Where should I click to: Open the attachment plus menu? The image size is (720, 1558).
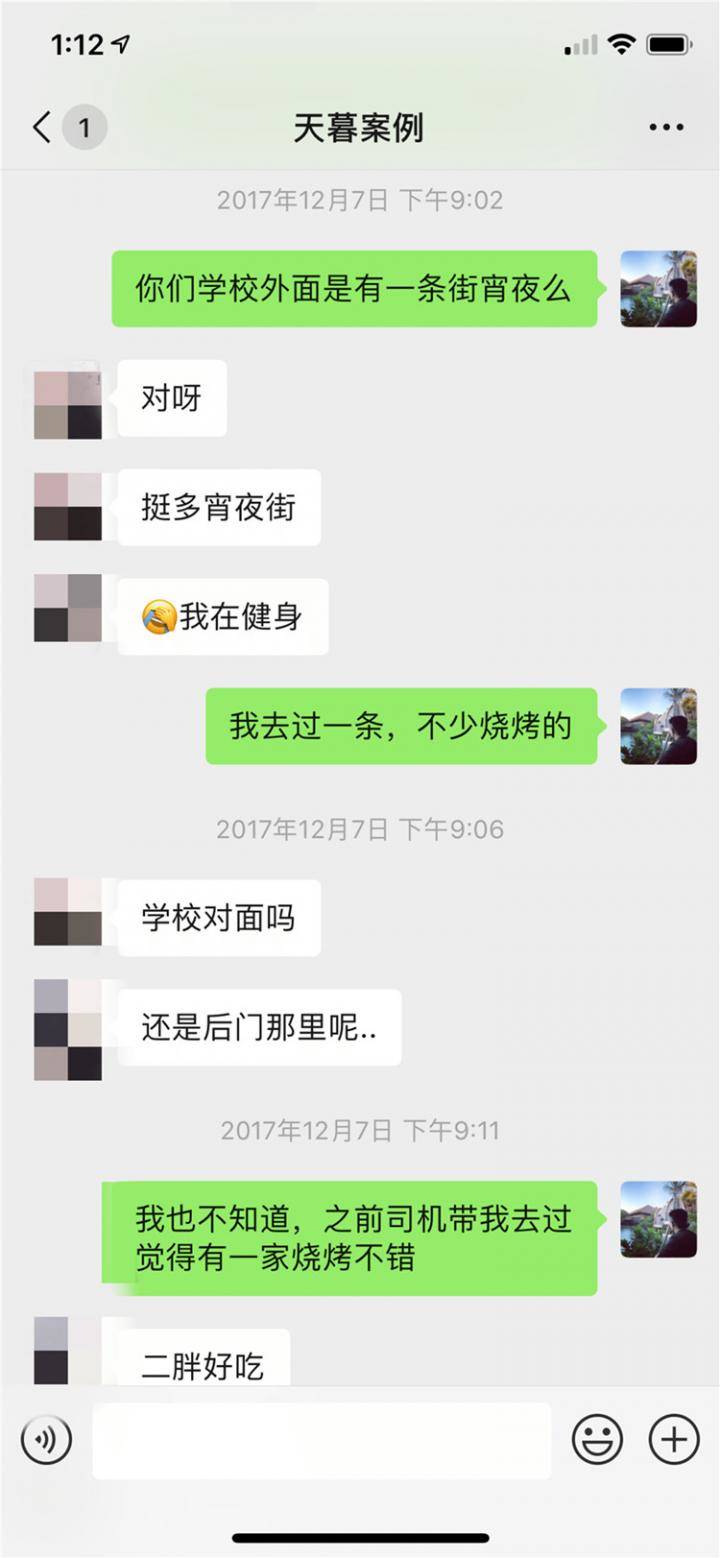(672, 1441)
